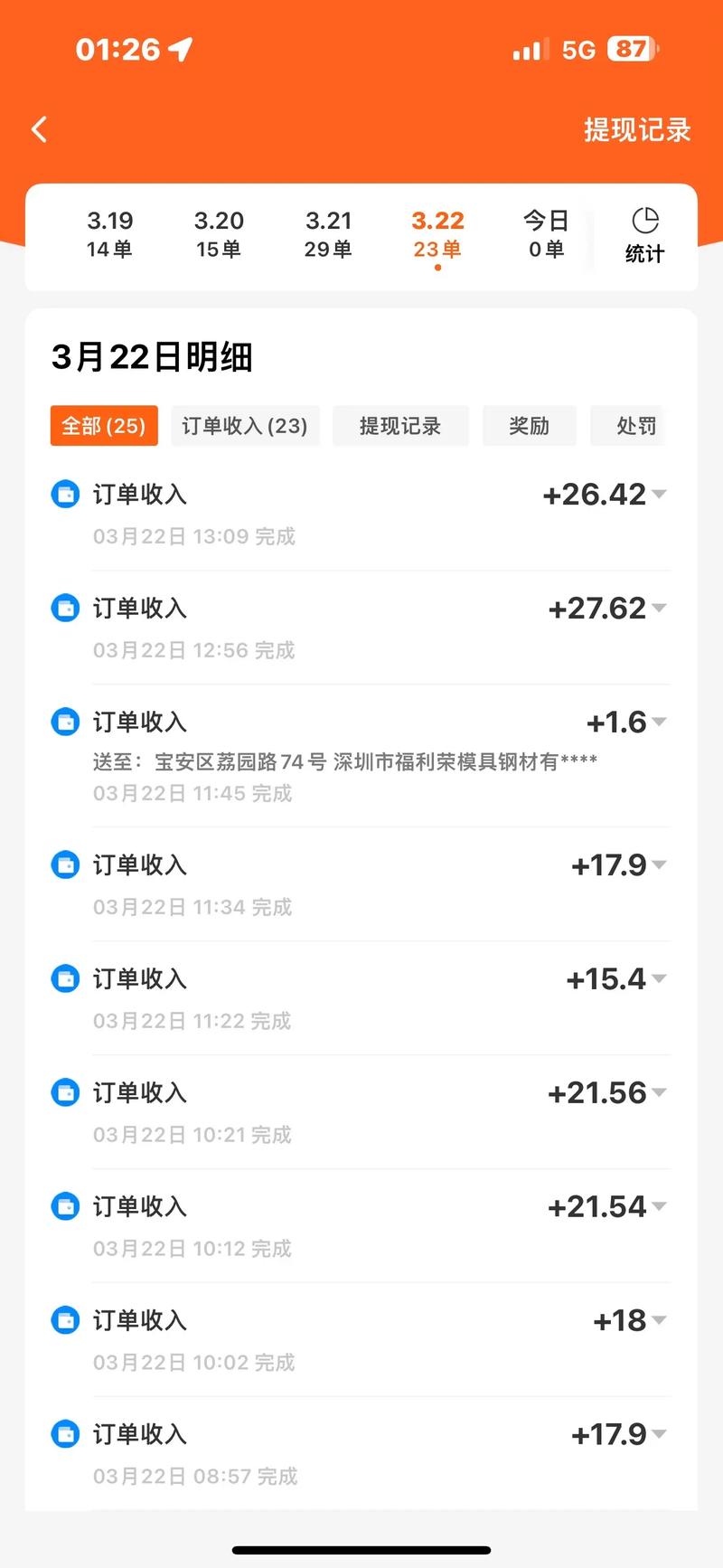723x1568 pixels.
Task: Tap the blue order icon next to +17.9 at 11:34
Action: (65, 864)
